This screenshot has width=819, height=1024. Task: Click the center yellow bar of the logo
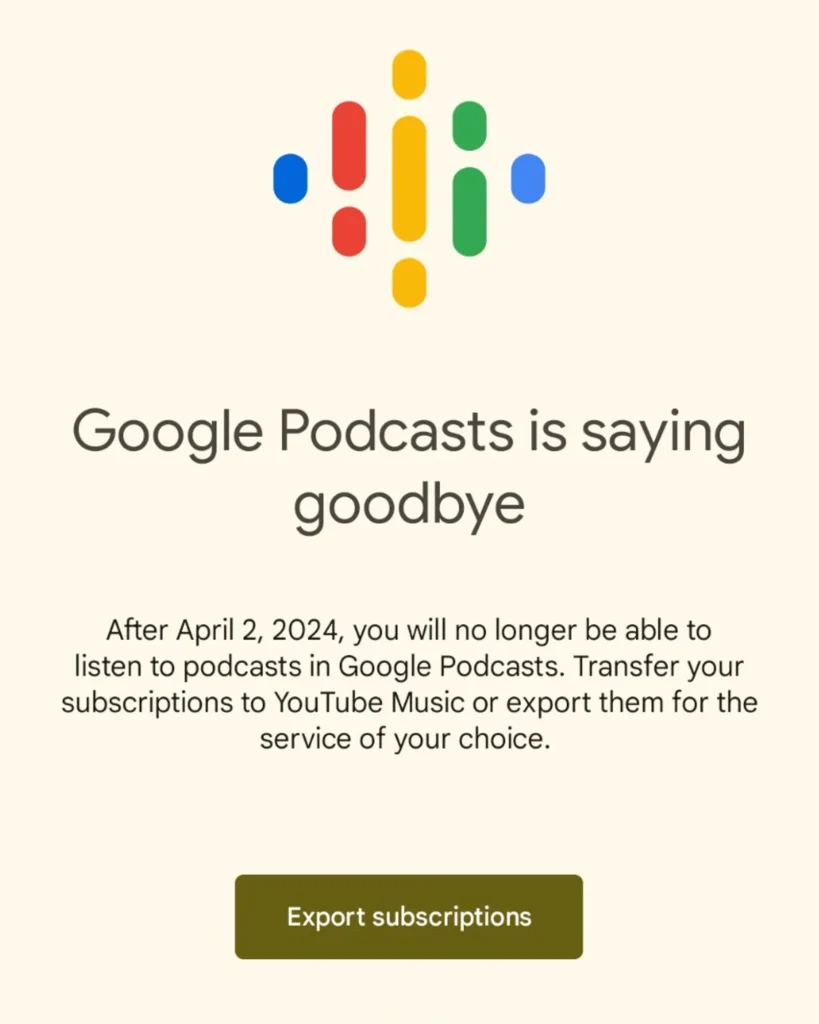(x=409, y=180)
